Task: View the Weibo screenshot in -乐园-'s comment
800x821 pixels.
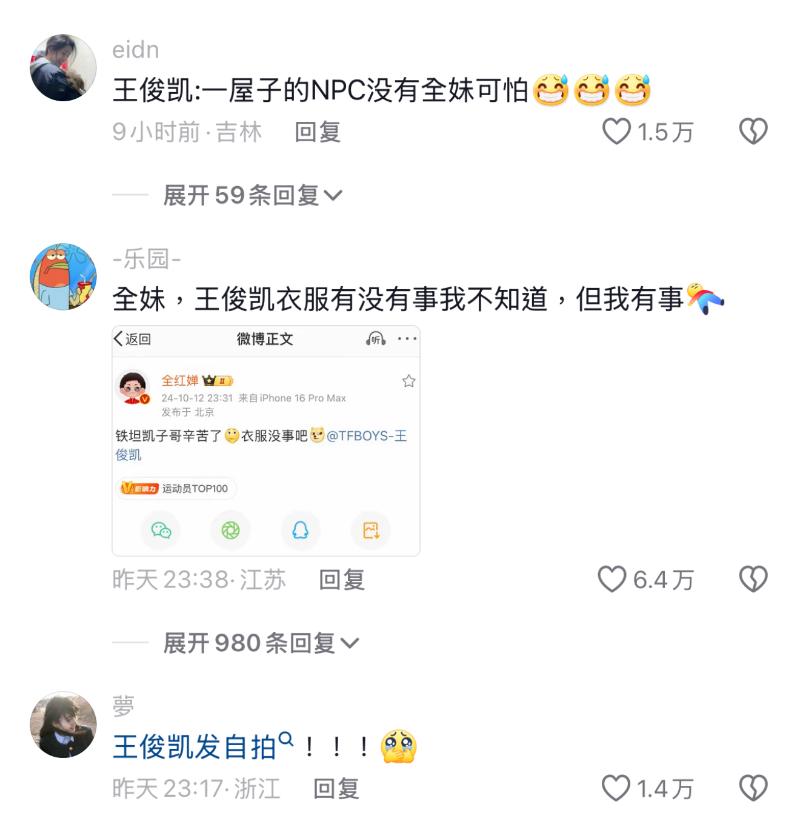Action: click(266, 440)
